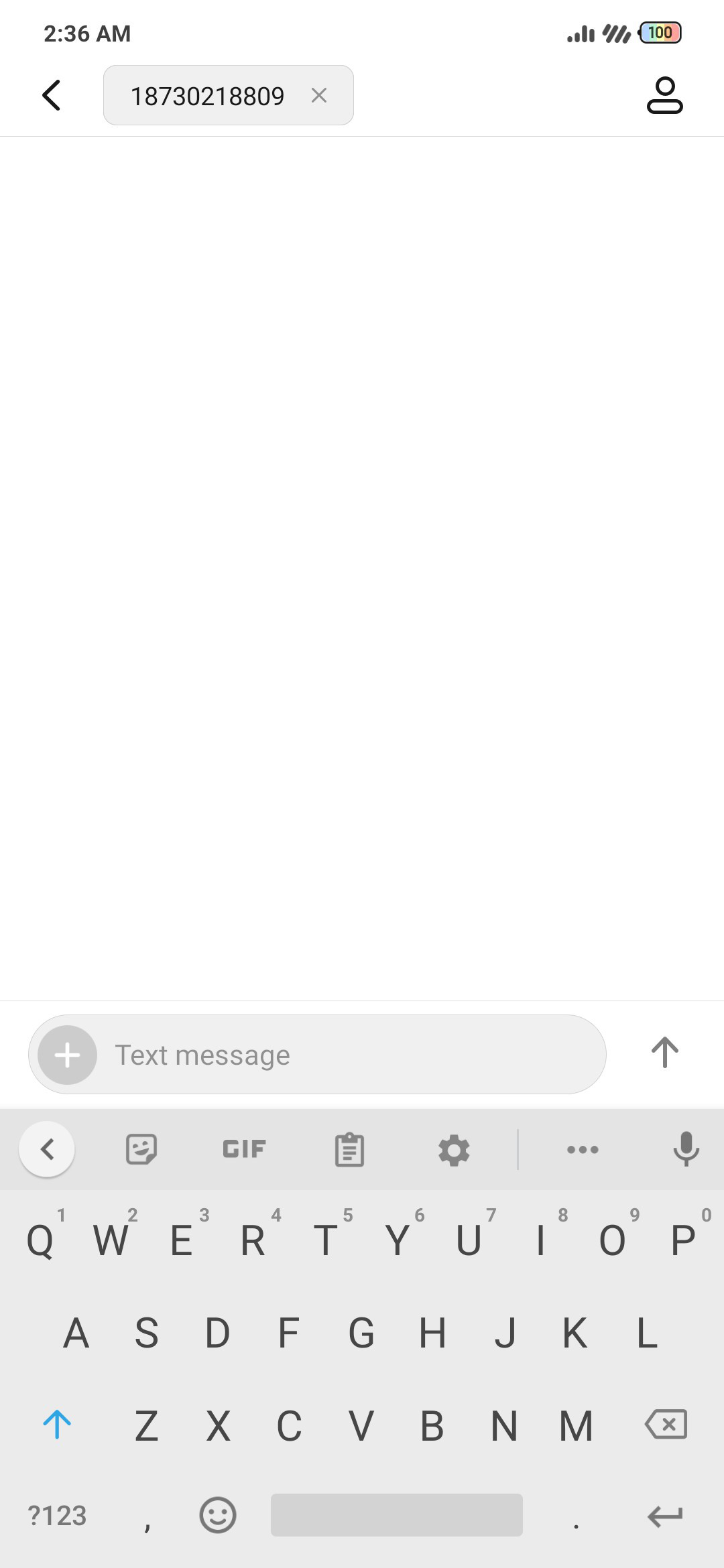Open the keyboard clipboard
The image size is (724, 1568).
tap(349, 1150)
